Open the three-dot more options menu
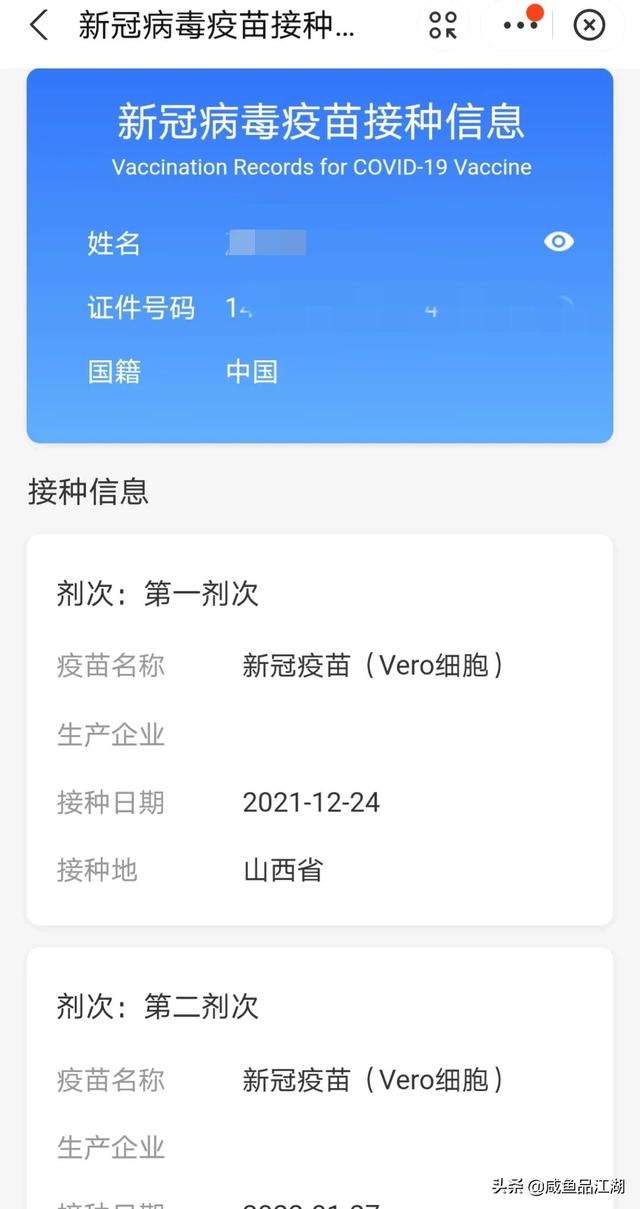The height and width of the screenshot is (1209, 640). [x=520, y=25]
